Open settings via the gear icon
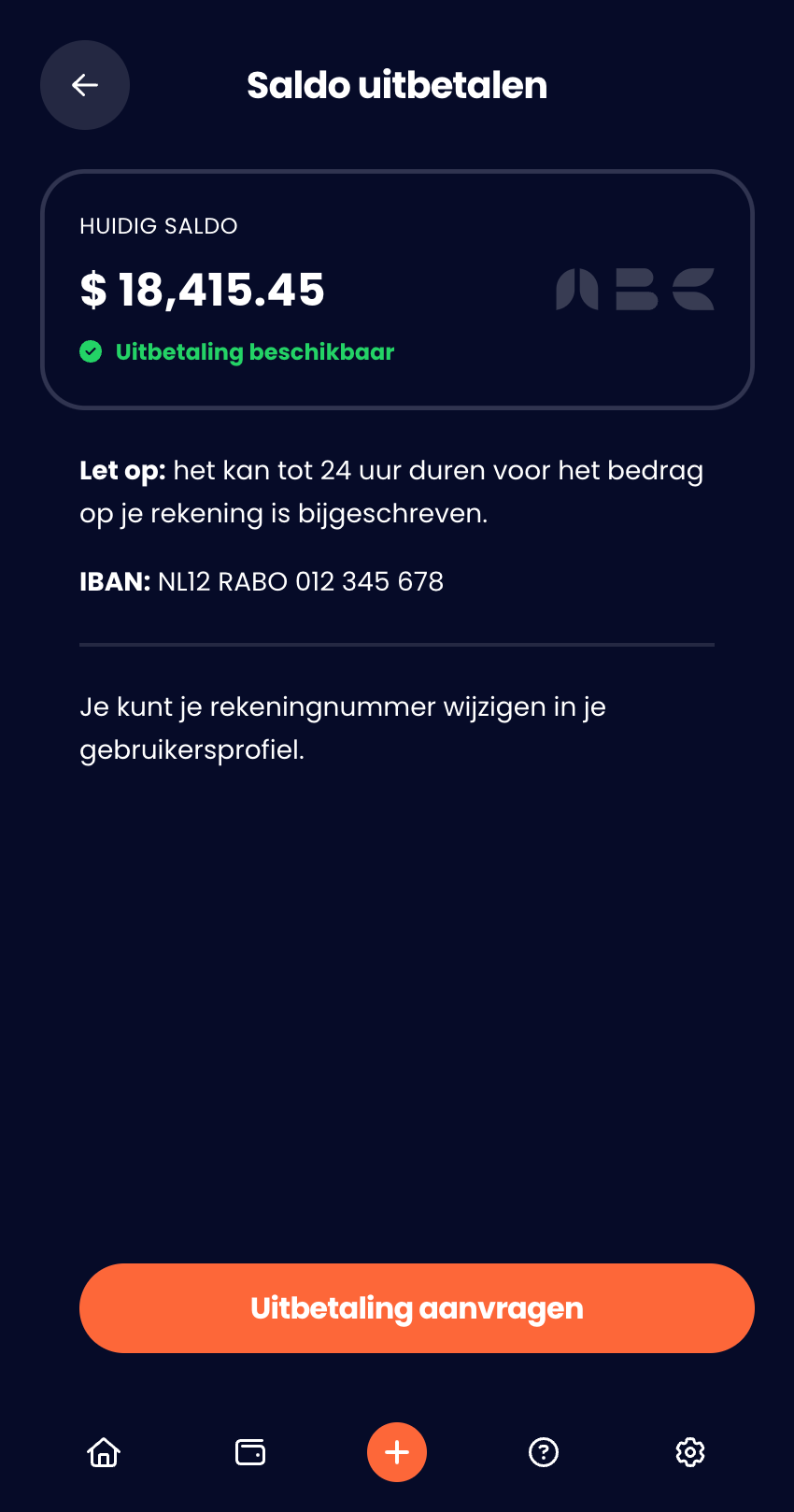The image size is (794, 1512). 689,1451
